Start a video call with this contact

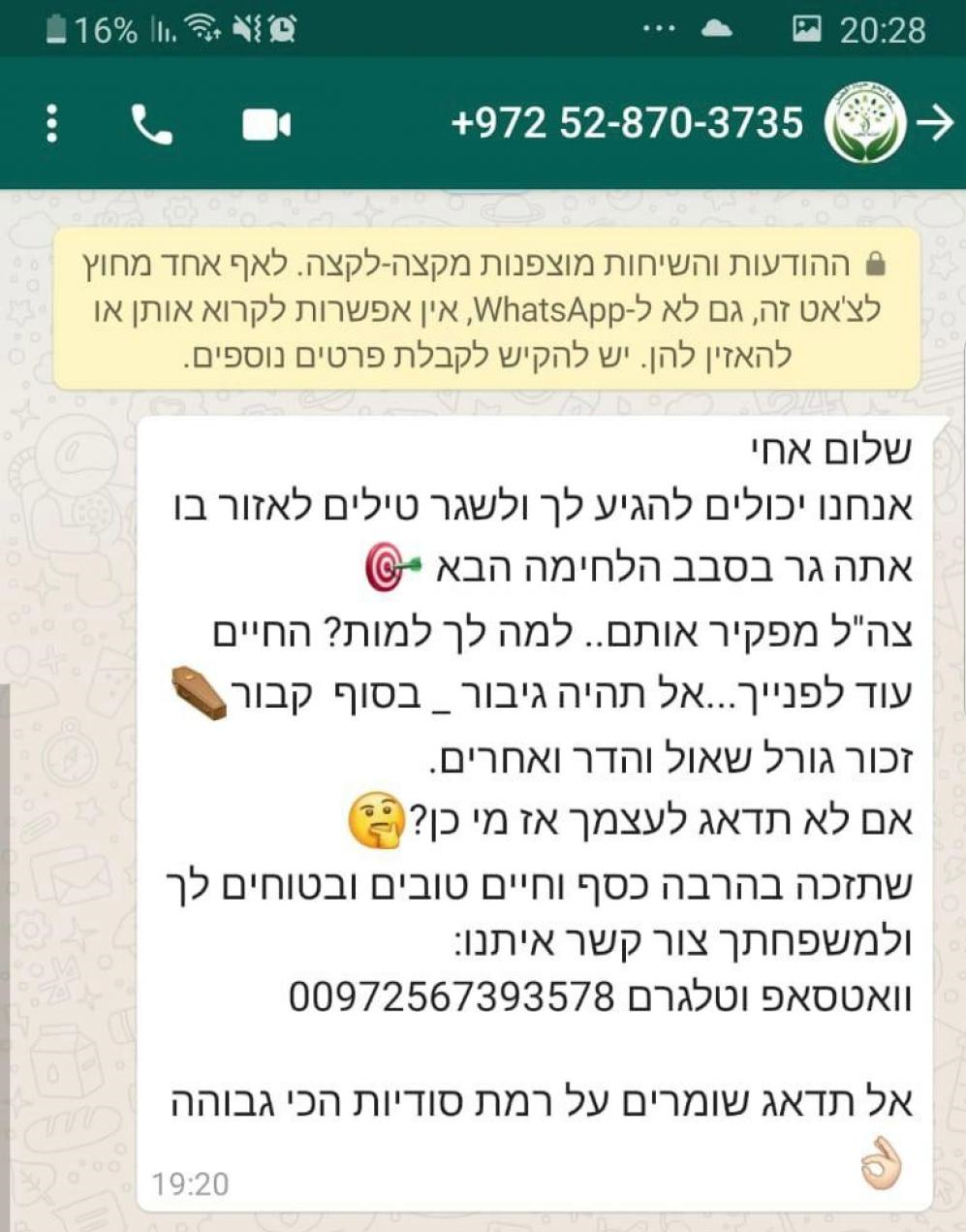[x=265, y=124]
